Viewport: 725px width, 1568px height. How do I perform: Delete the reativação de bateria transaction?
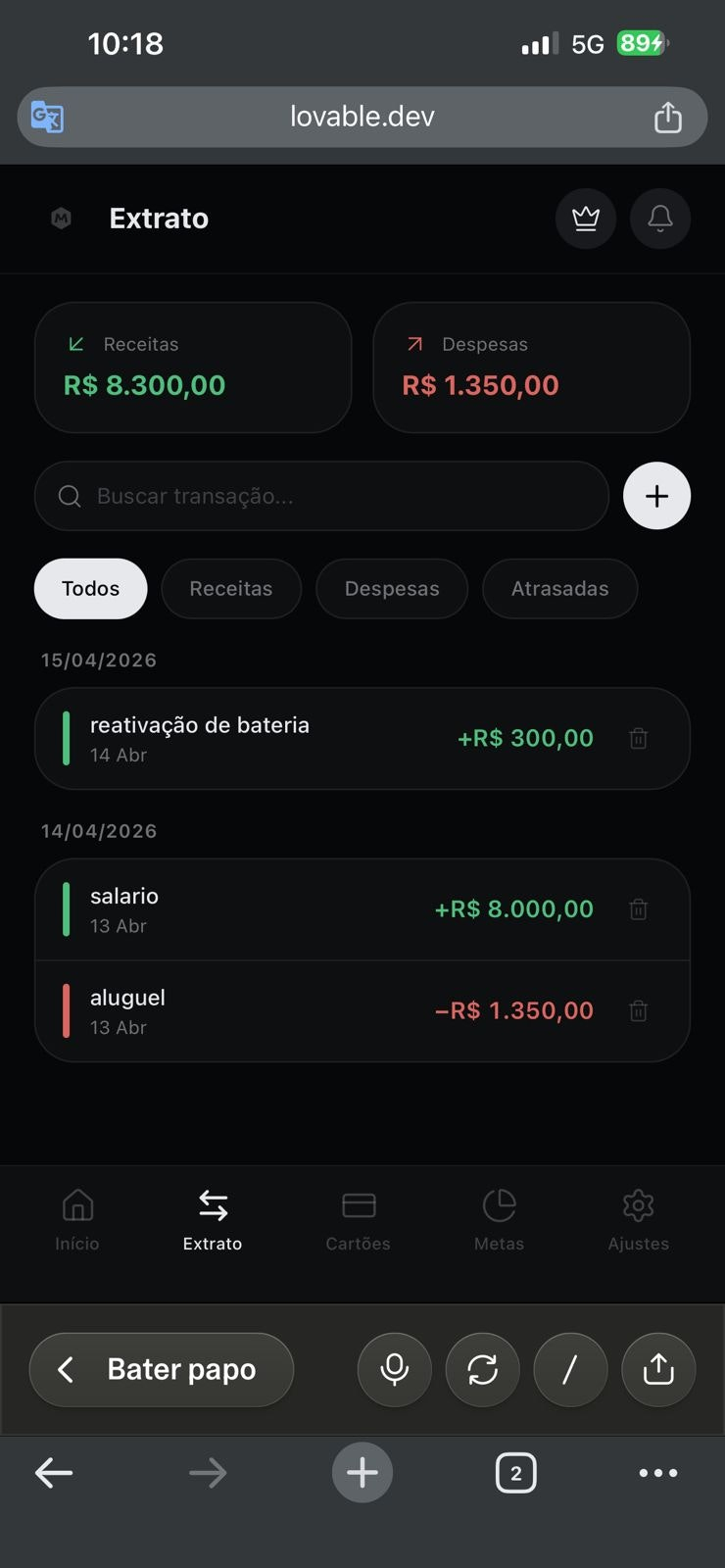(638, 739)
